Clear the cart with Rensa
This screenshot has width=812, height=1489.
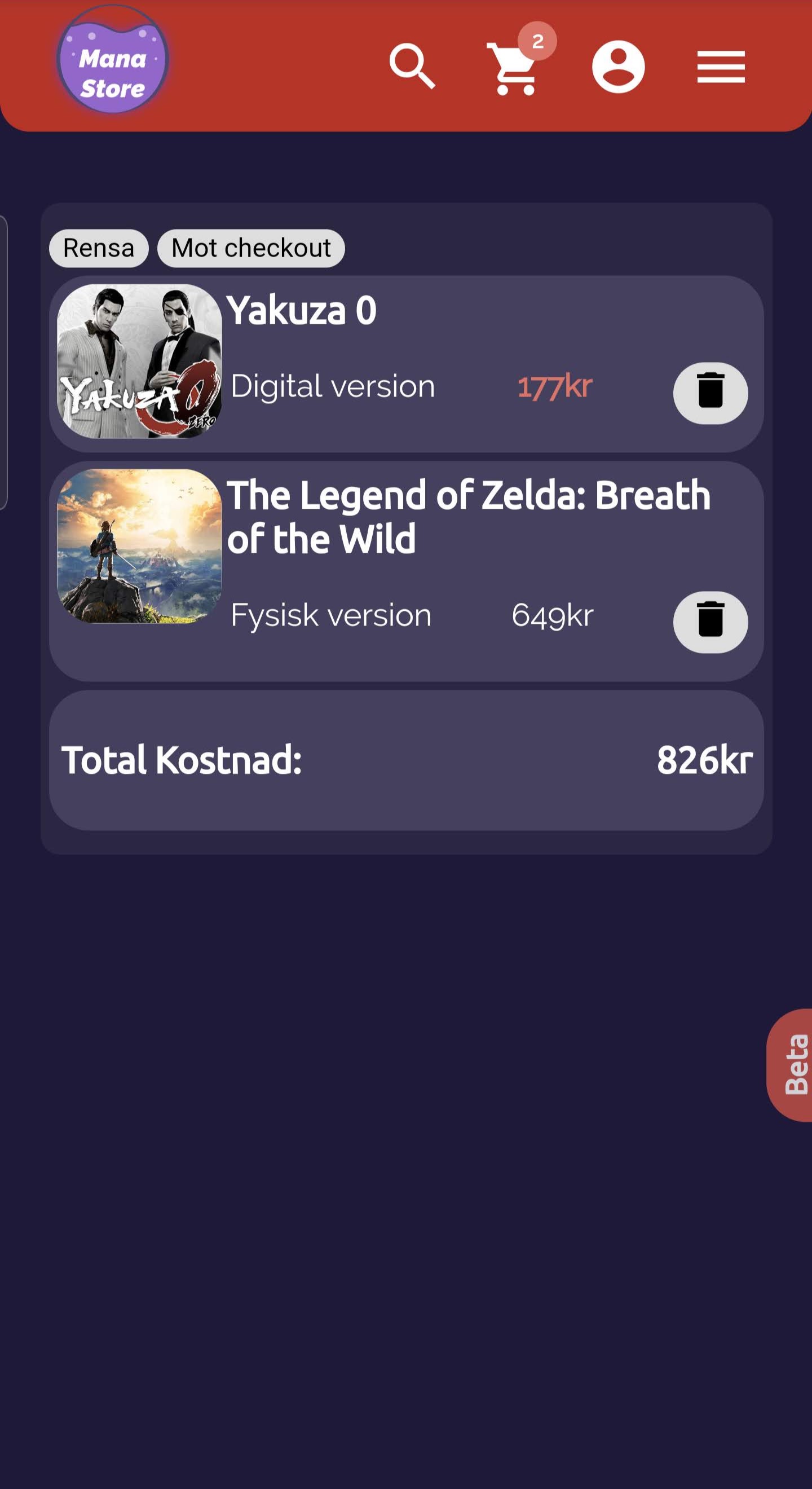click(99, 249)
